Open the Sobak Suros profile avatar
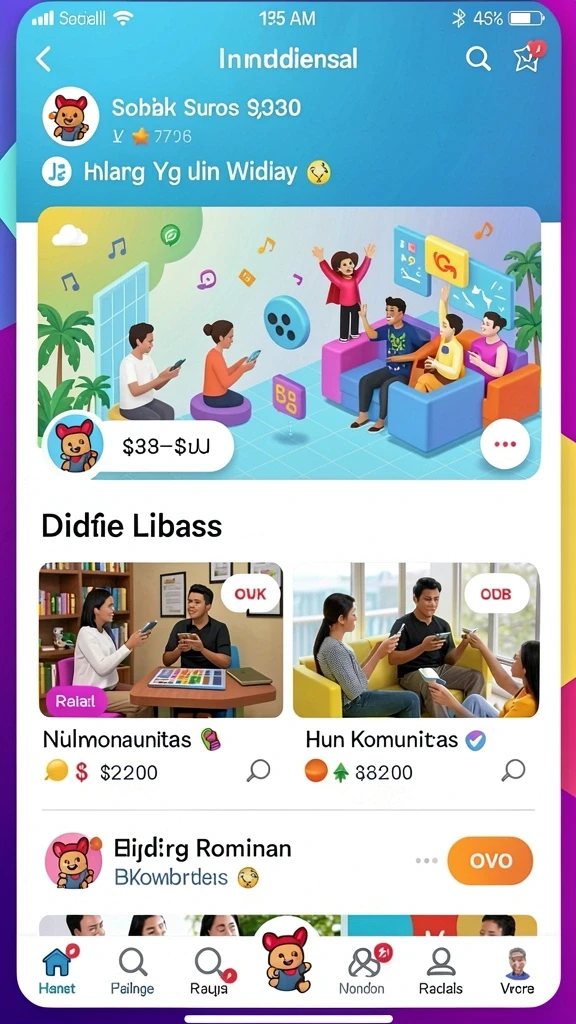This screenshot has width=576, height=1024. 71,116
